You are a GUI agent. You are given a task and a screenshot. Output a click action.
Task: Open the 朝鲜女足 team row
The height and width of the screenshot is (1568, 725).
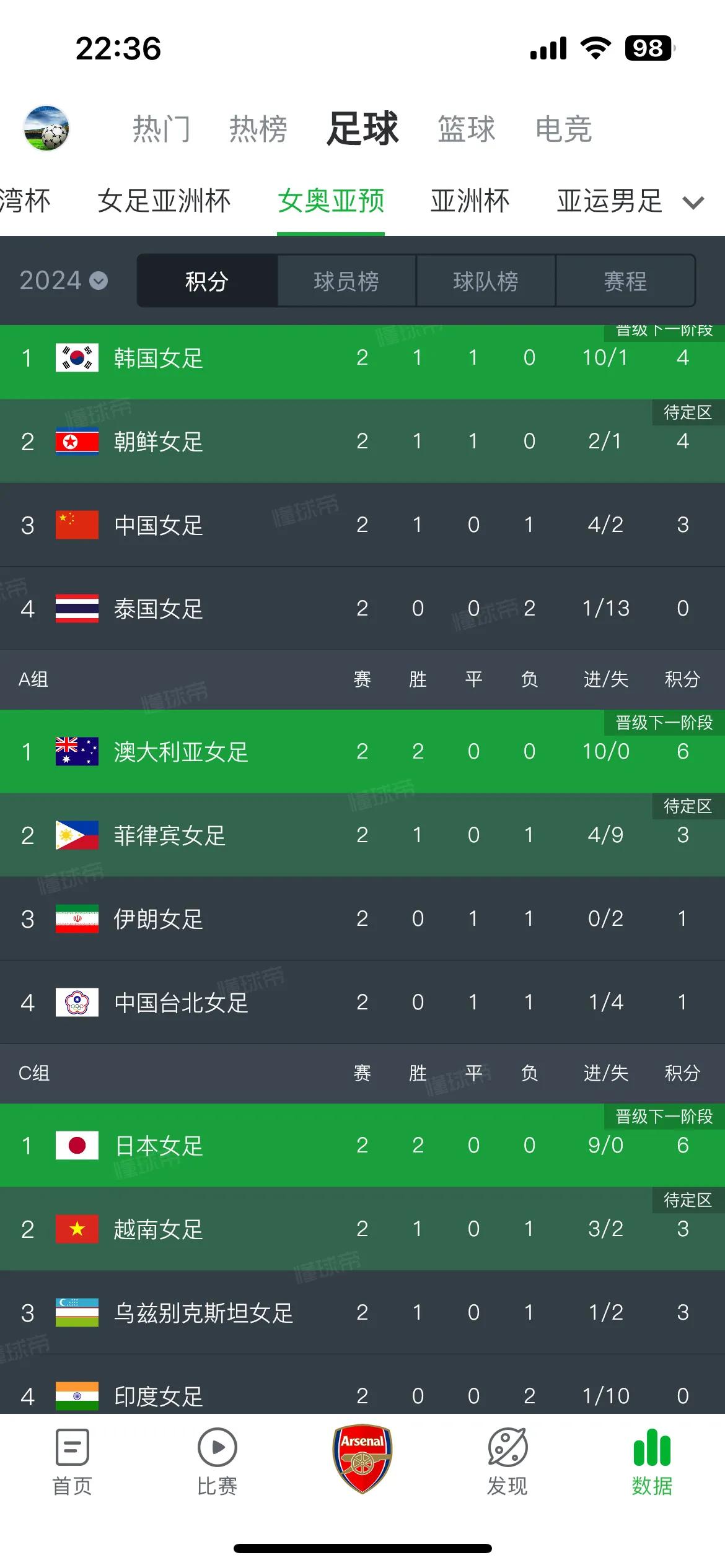[248, 442]
